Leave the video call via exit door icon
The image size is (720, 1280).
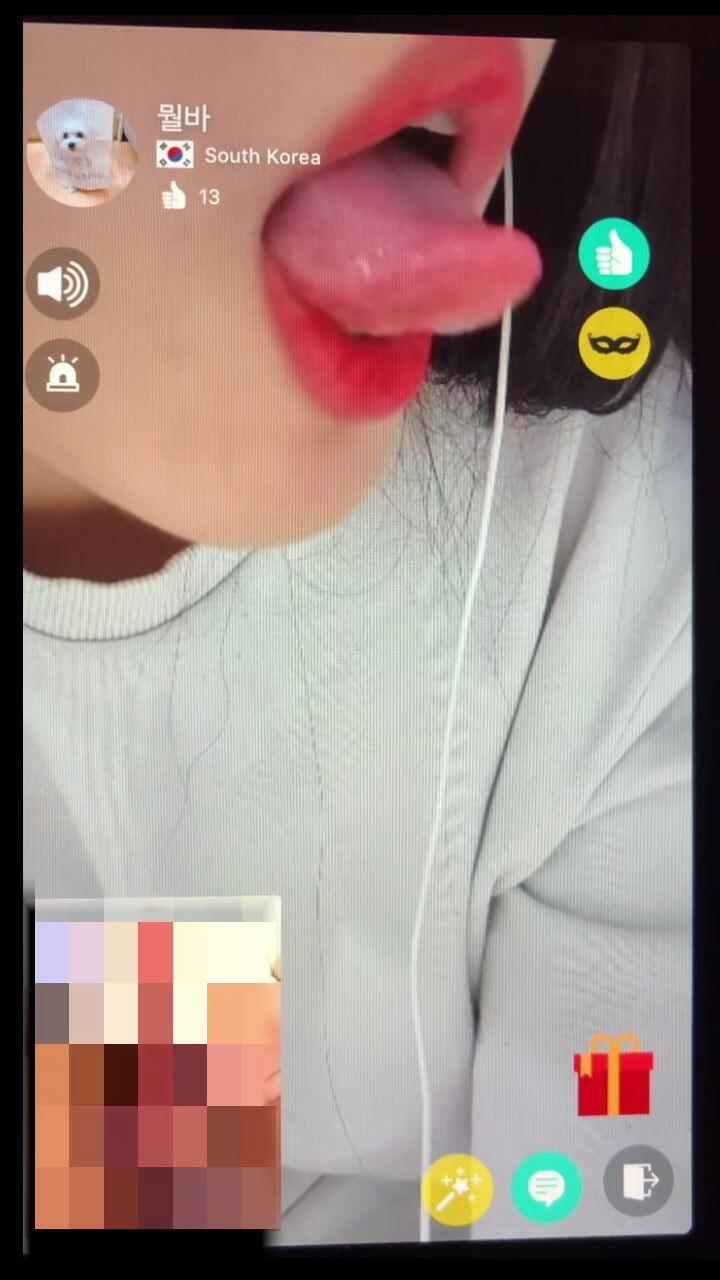pos(639,1181)
